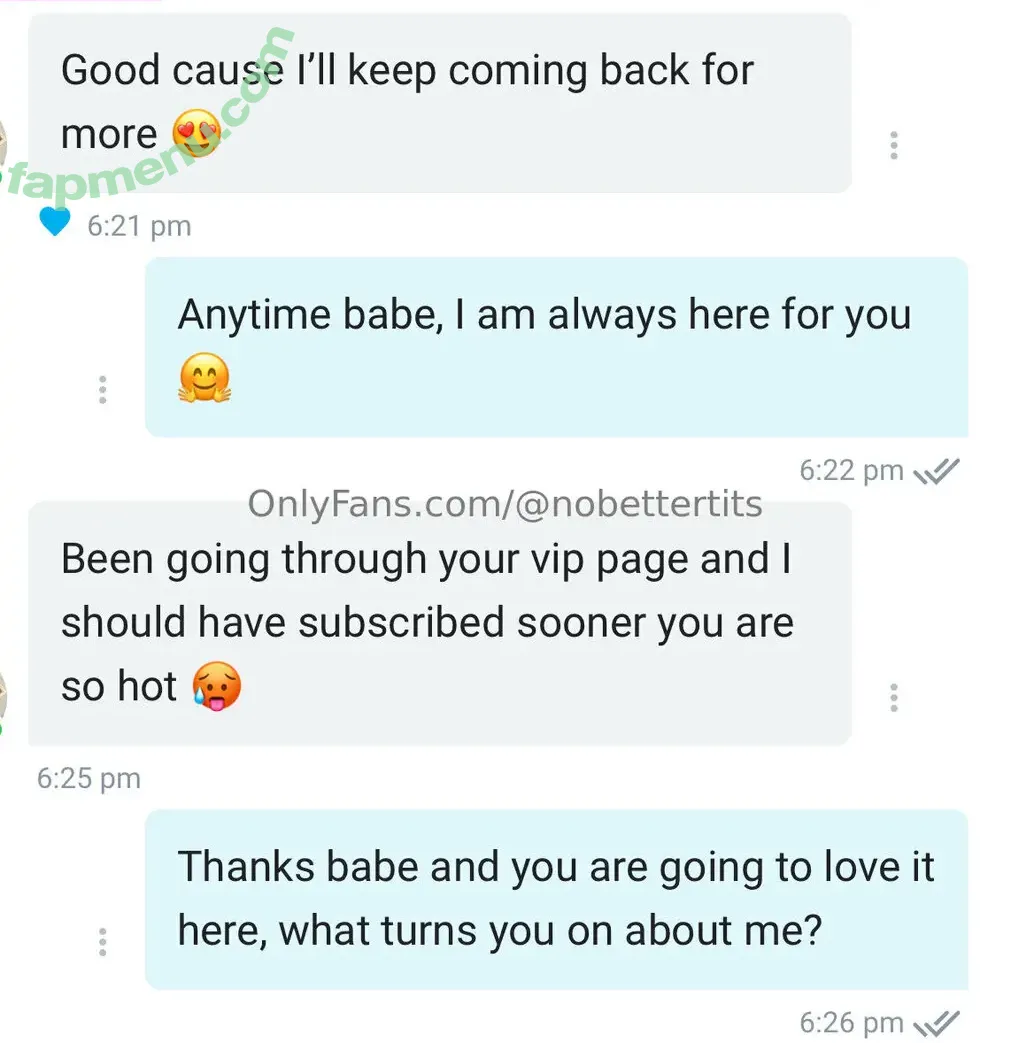Open options for 'Good cause I'll keep coming' message
The height and width of the screenshot is (1043, 1011).
coord(893,146)
